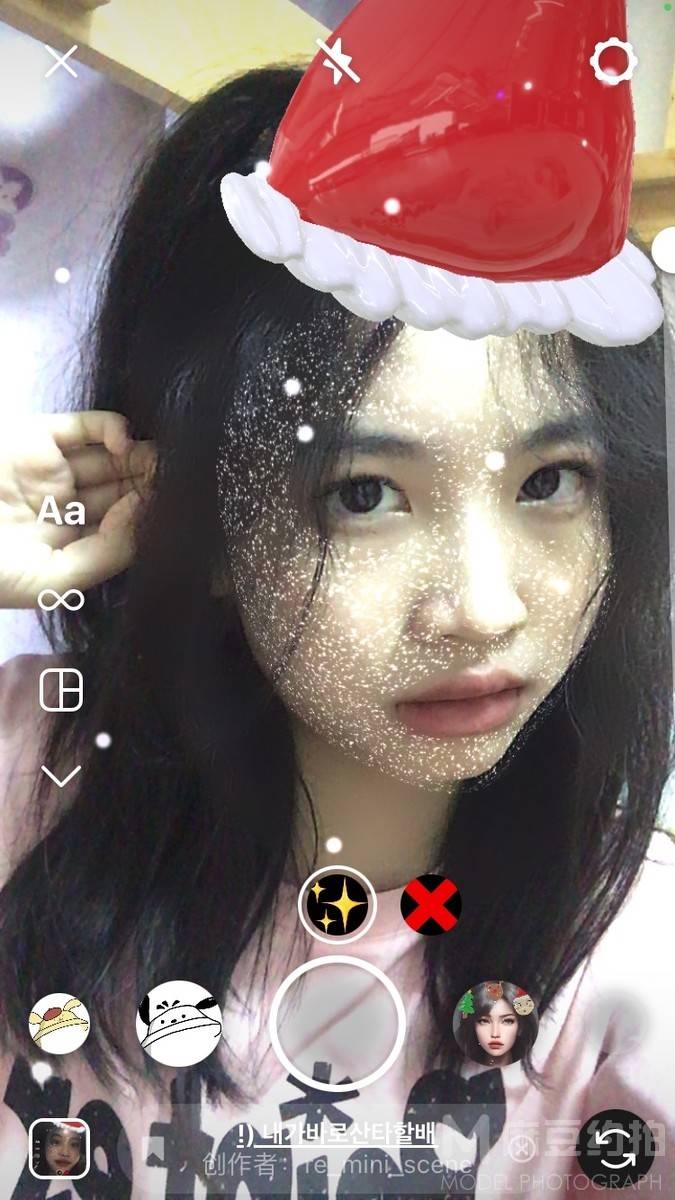
Task: Tap the red X effect option
Action: [x=431, y=905]
